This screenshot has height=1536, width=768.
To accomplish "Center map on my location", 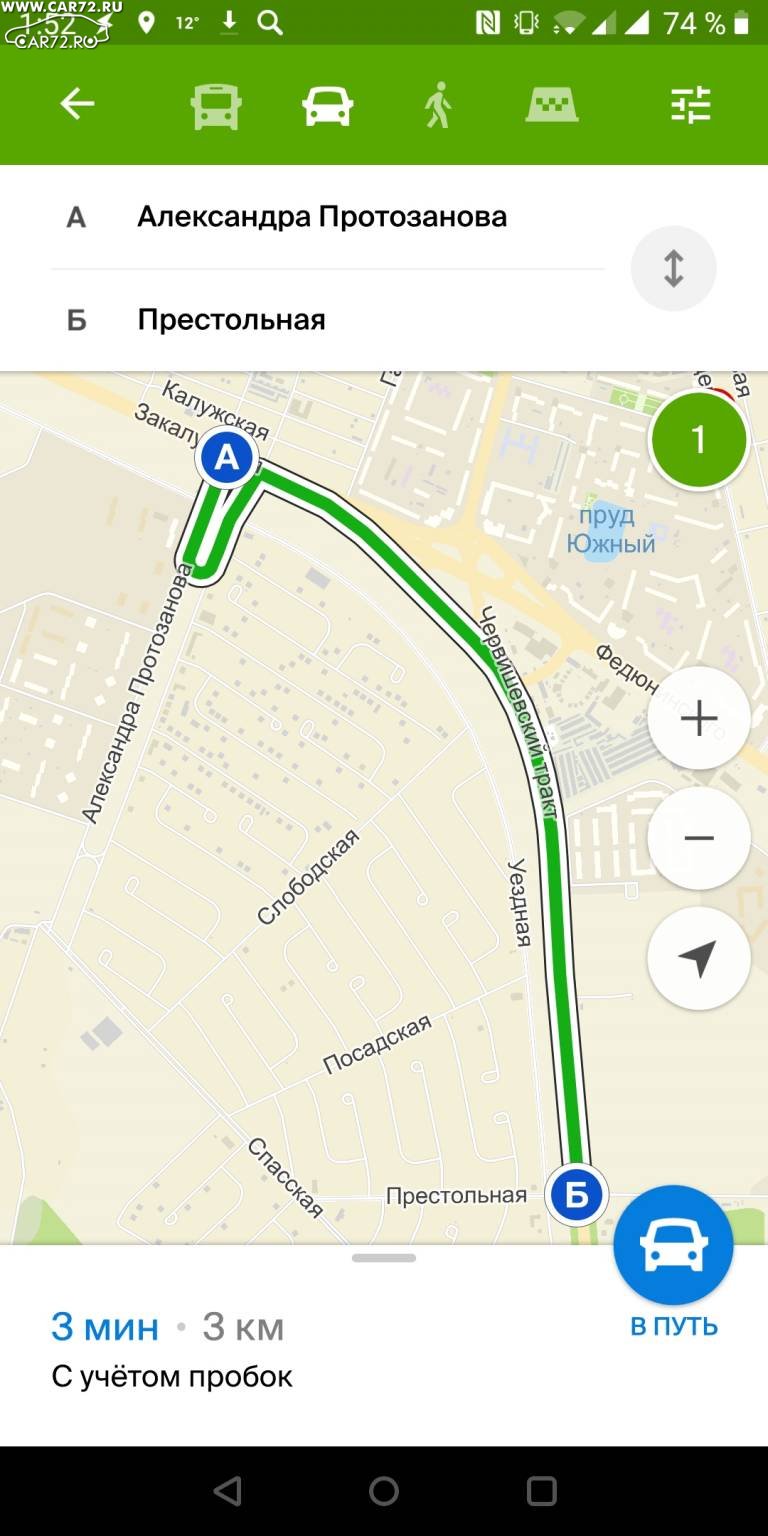I will pyautogui.click(x=699, y=958).
